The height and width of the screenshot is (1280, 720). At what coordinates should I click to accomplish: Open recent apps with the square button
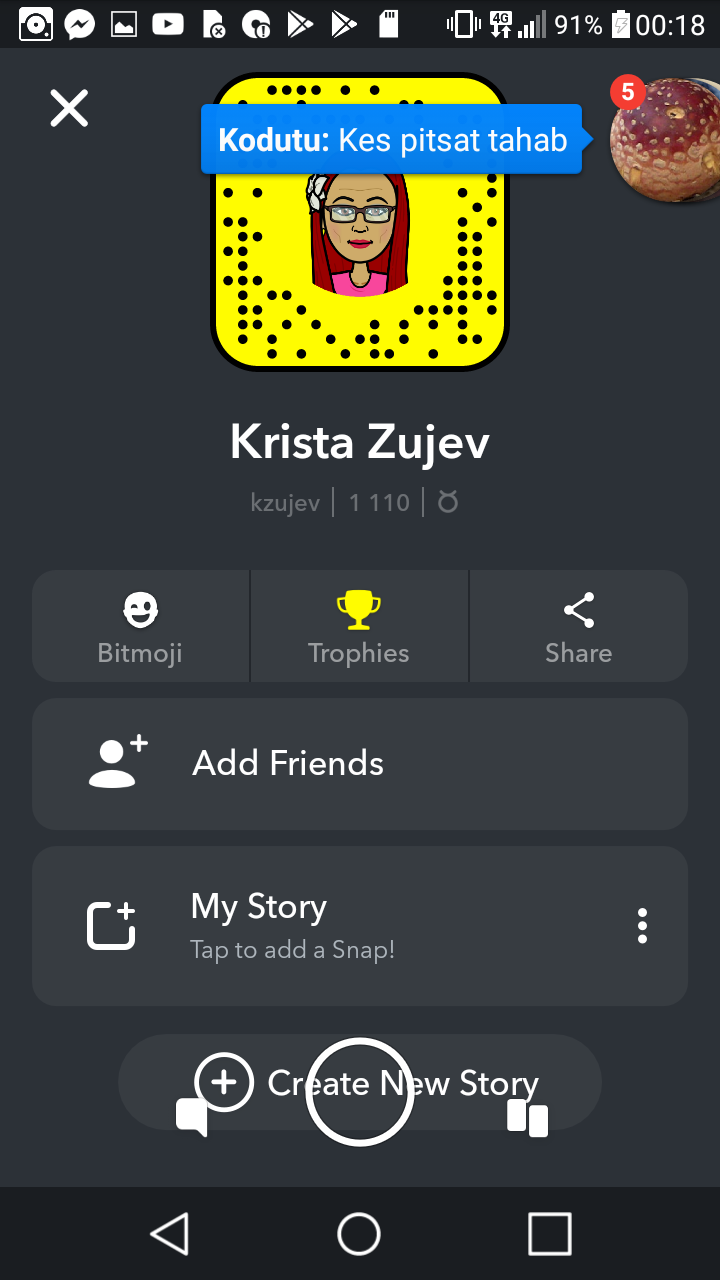coord(549,1234)
